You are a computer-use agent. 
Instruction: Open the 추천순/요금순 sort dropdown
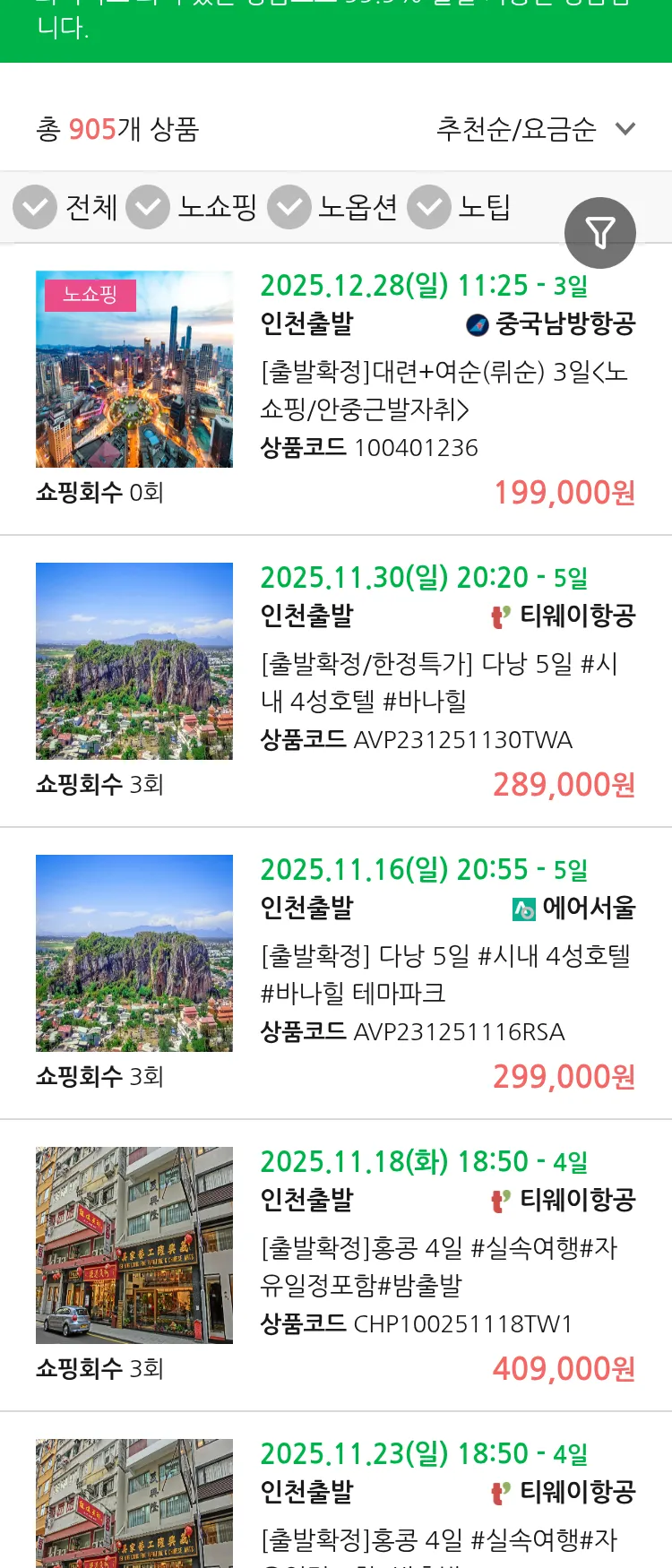point(515,129)
